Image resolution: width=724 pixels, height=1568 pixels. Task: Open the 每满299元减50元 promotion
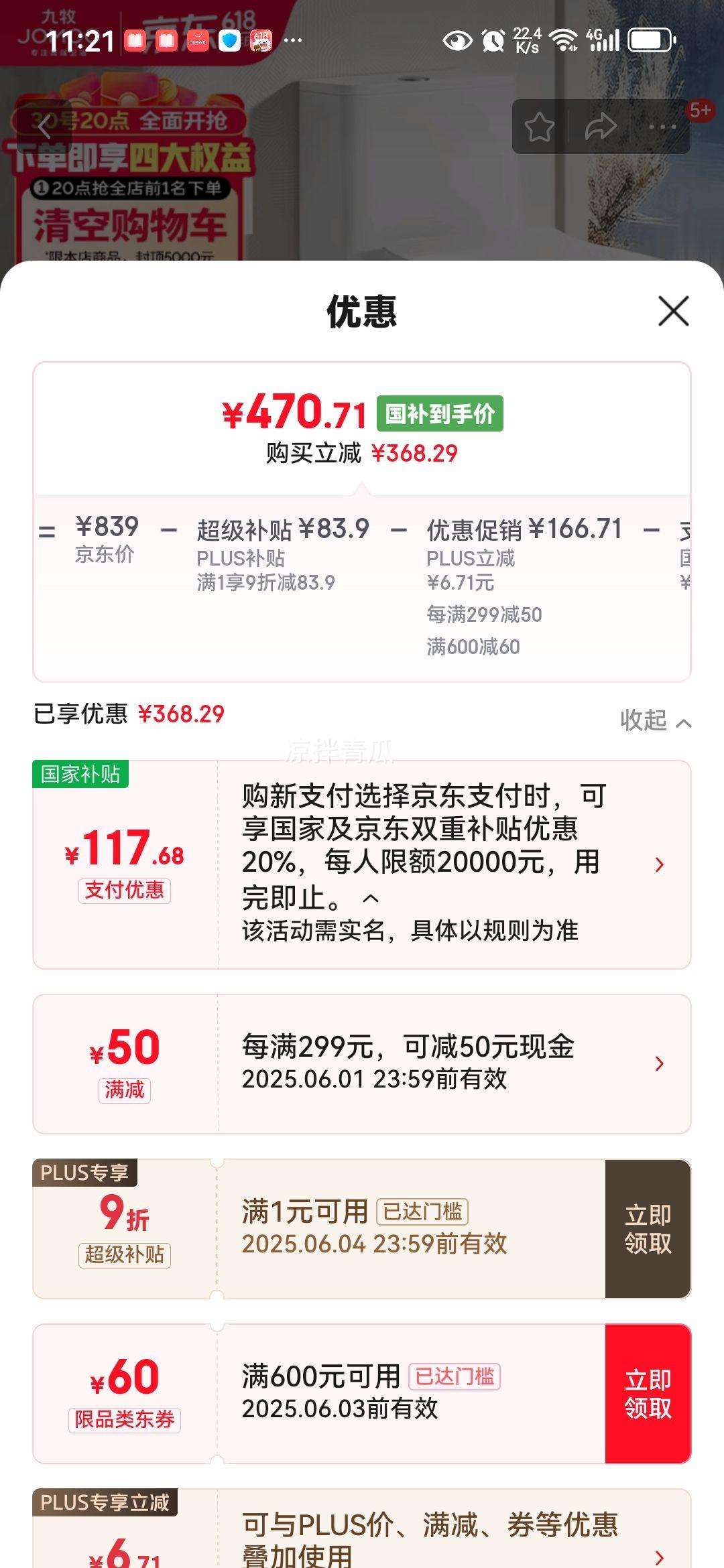362,1064
